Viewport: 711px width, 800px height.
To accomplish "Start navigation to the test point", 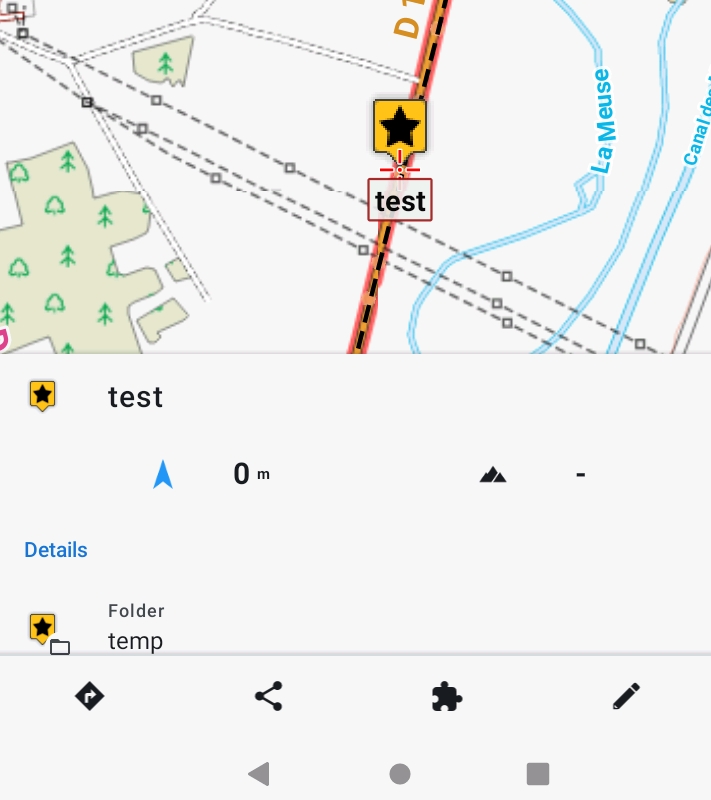I will 90,696.
